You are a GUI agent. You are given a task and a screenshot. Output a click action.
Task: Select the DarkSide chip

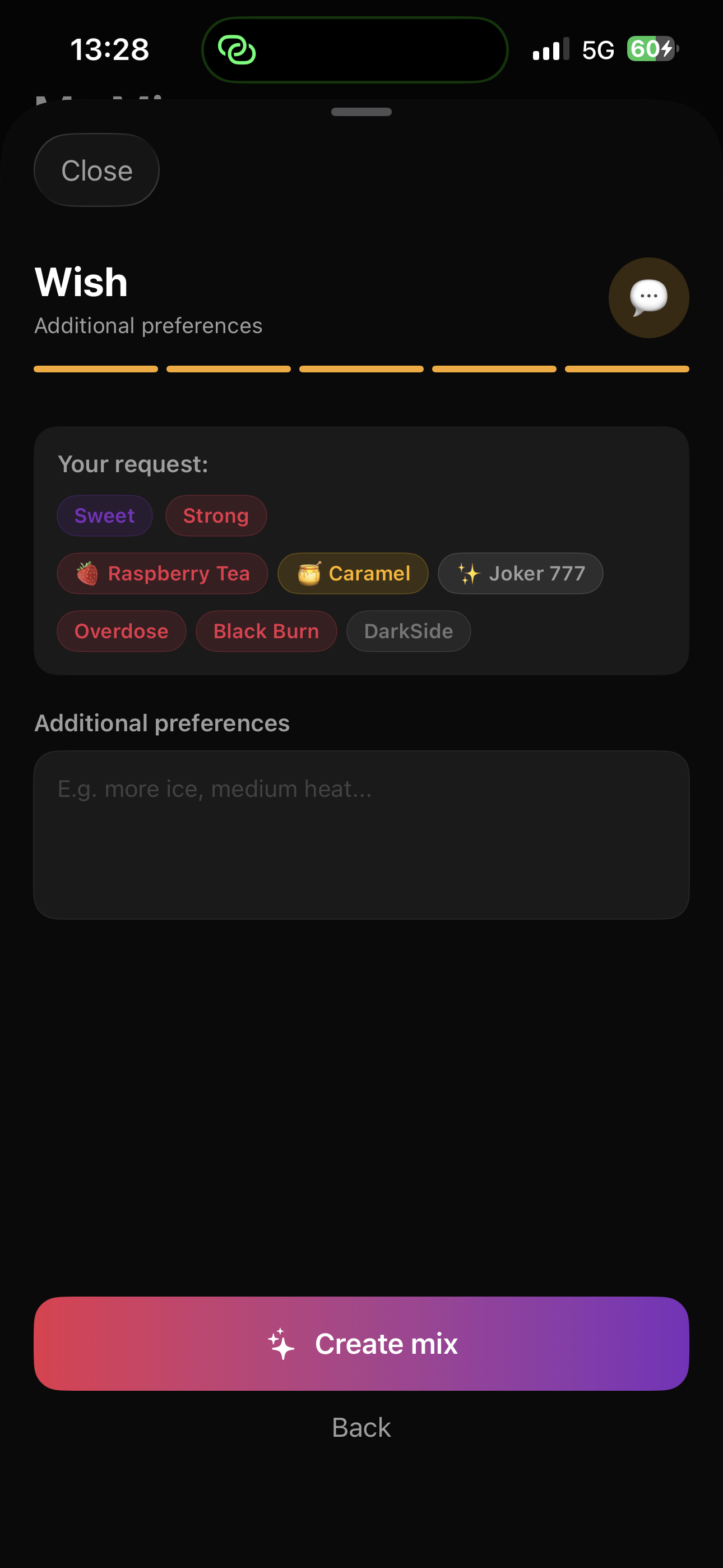(x=409, y=631)
